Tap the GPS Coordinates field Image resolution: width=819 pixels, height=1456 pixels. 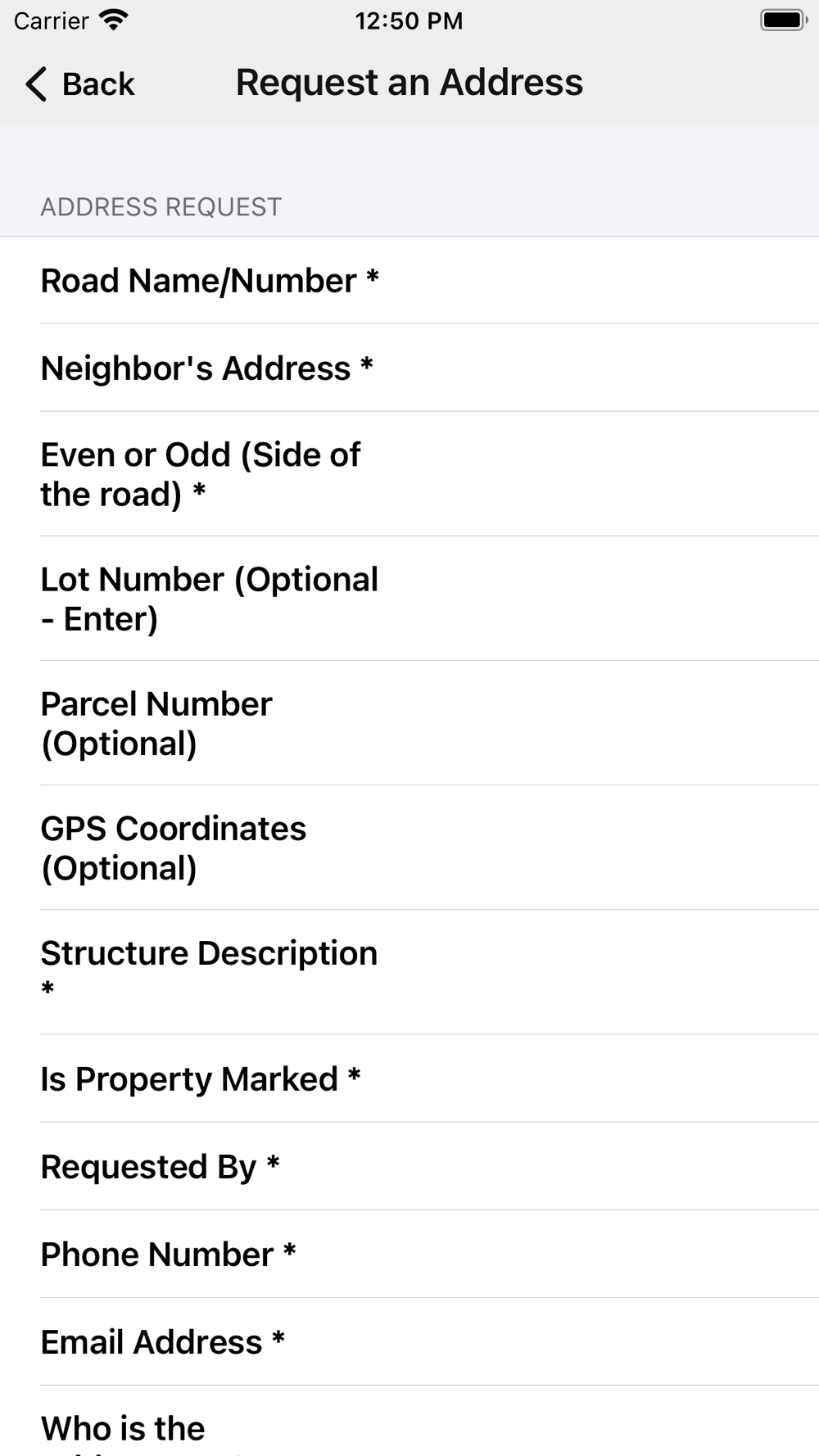(409, 848)
